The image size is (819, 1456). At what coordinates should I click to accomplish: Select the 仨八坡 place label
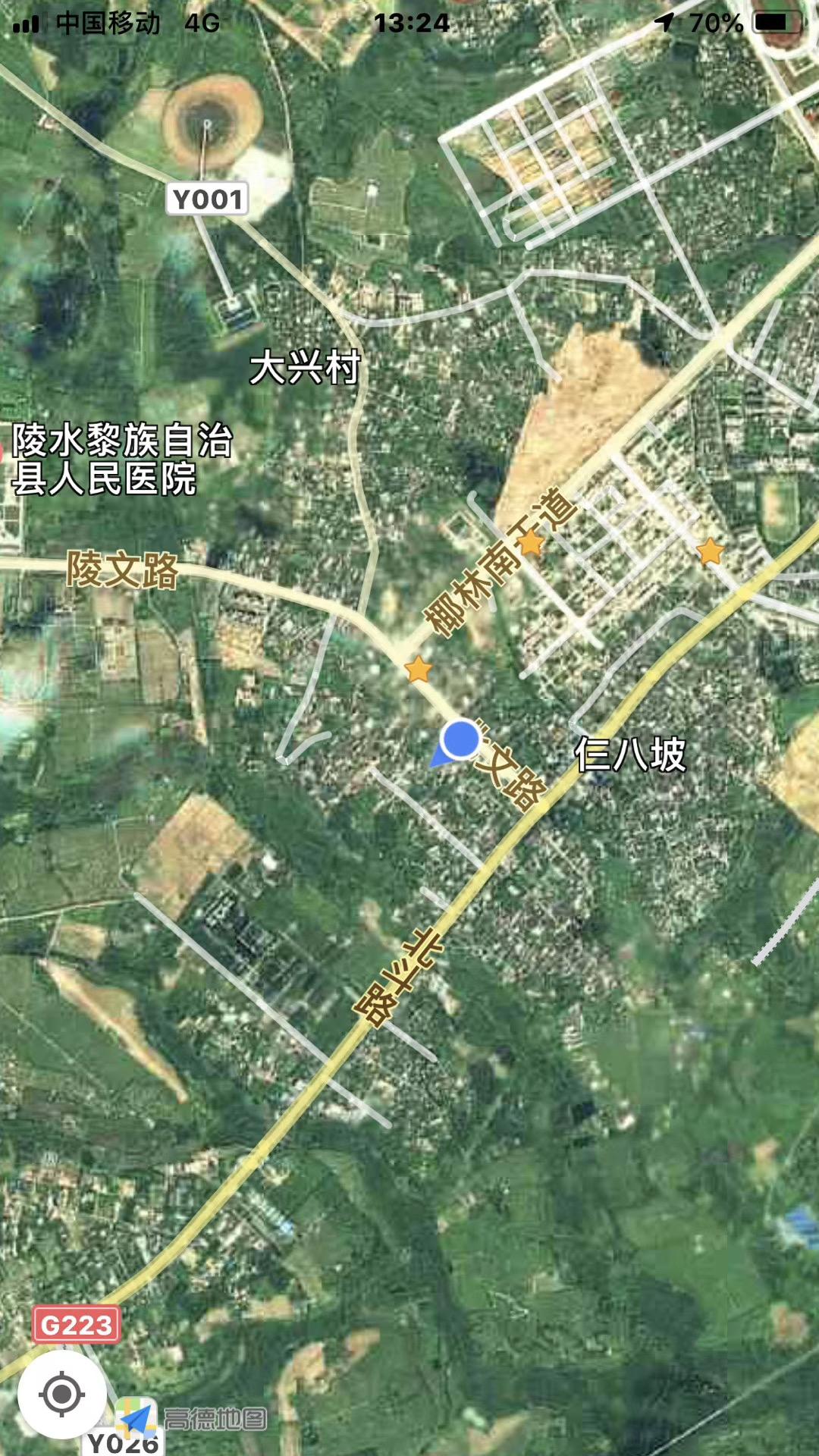pyautogui.click(x=630, y=755)
